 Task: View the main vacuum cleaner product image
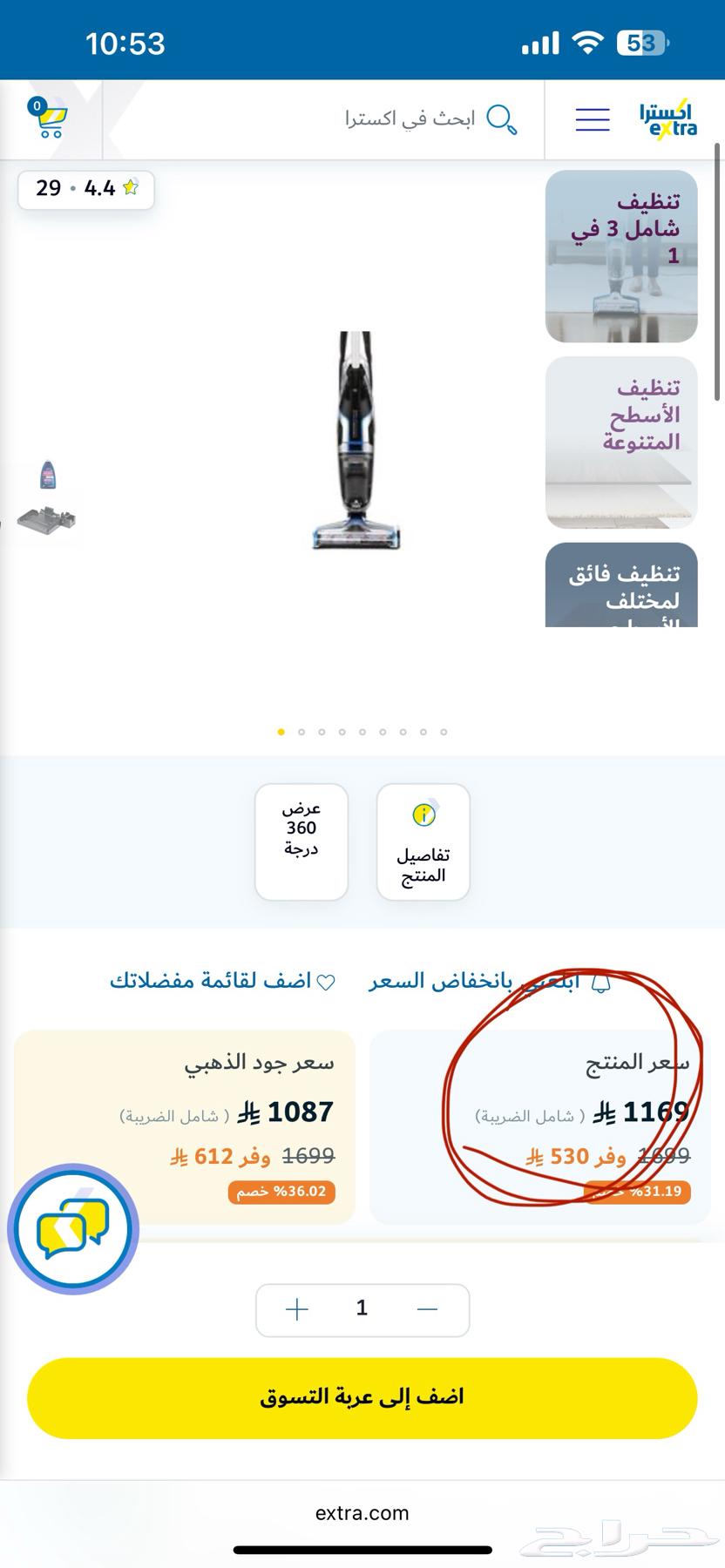click(x=356, y=440)
